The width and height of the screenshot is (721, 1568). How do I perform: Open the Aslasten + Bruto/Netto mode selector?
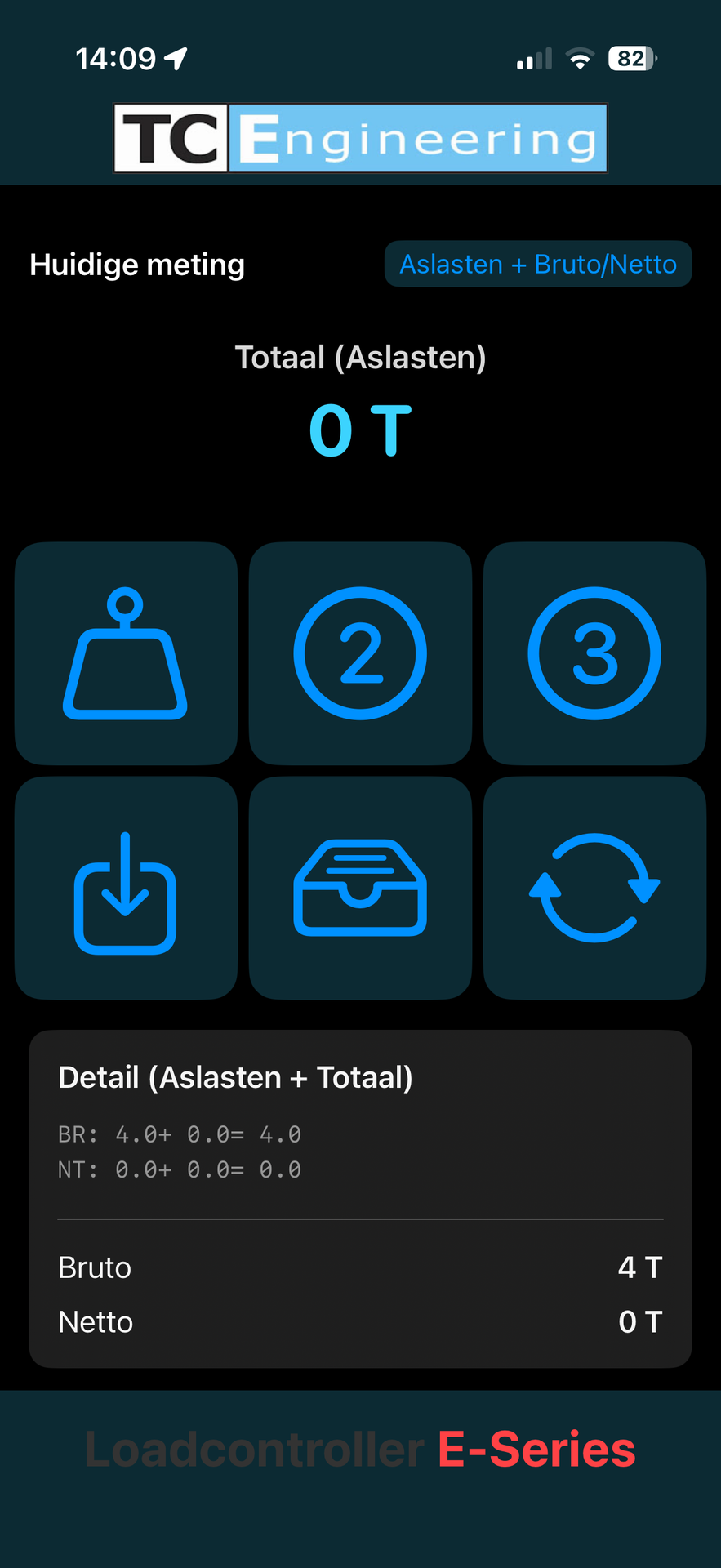(538, 264)
